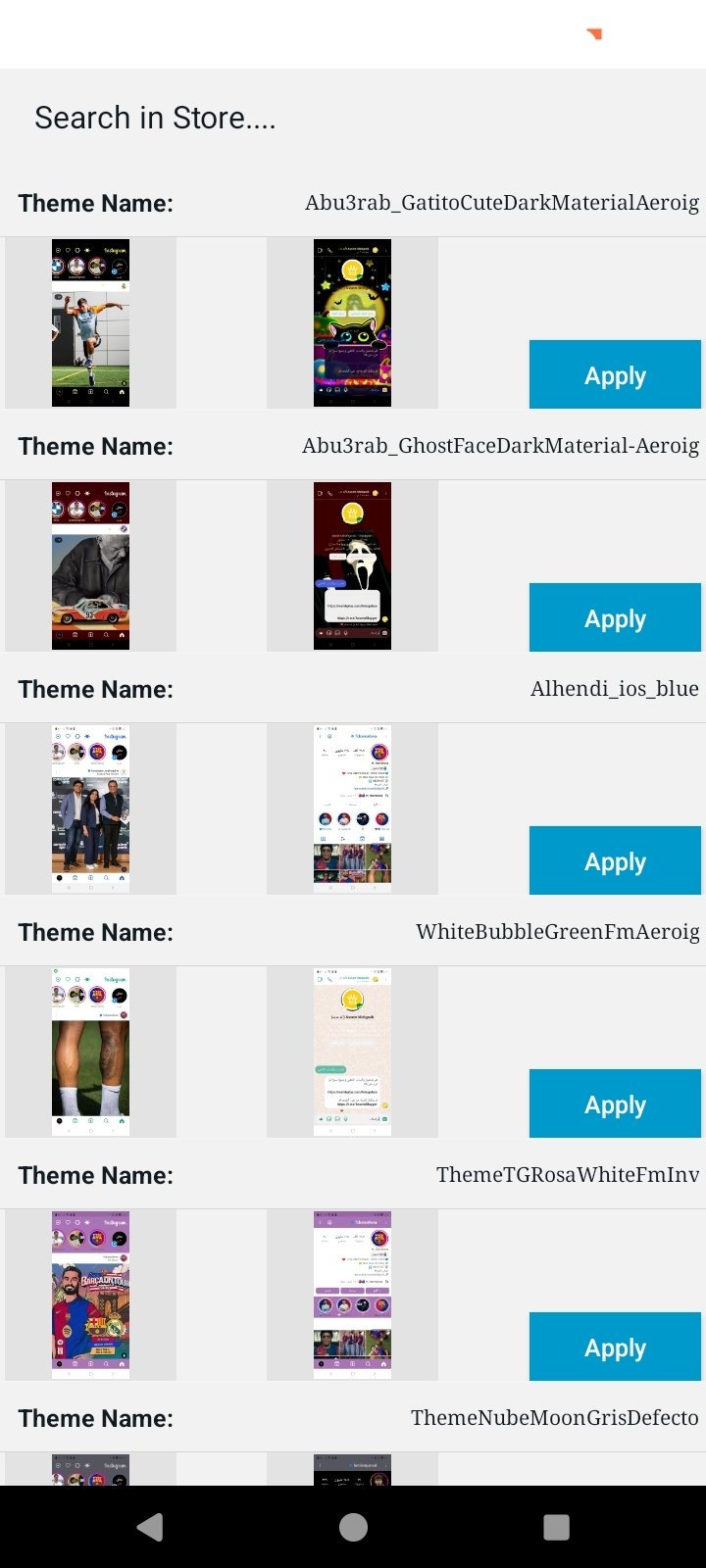Open first preview of Alhendi_ios_blue theme
The image size is (706, 1568).
coord(90,808)
